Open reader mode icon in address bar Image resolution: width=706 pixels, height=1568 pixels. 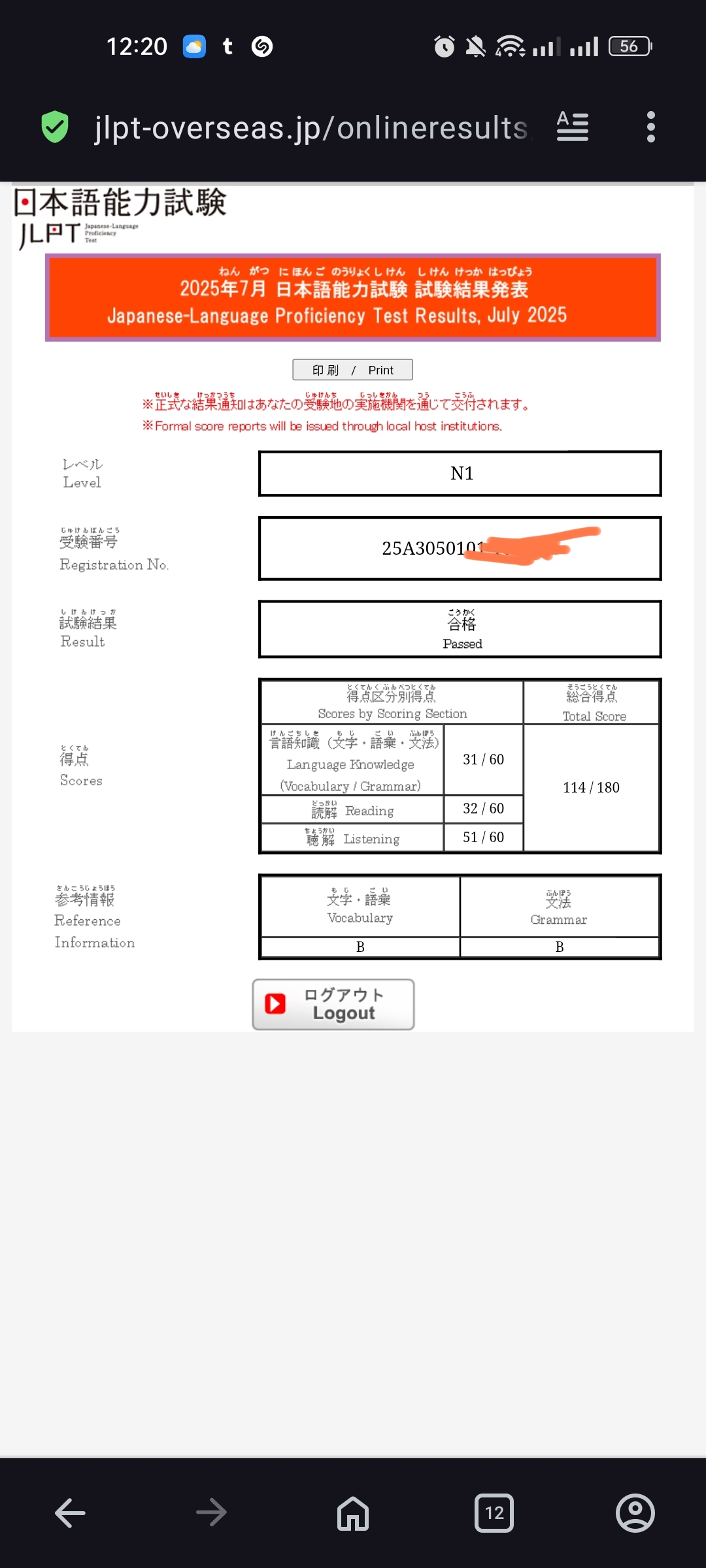pyautogui.click(x=573, y=127)
